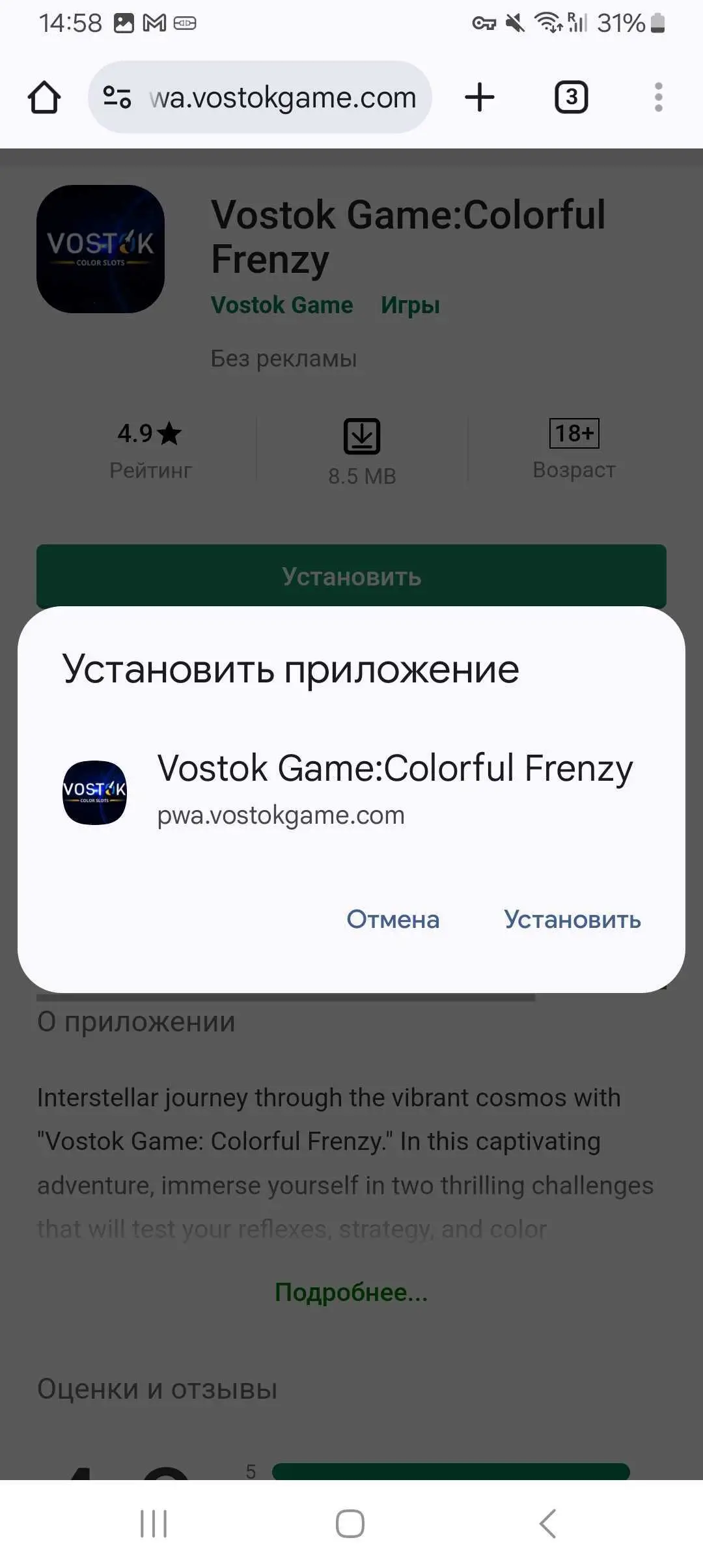Open the browser overflow menu

point(658,98)
